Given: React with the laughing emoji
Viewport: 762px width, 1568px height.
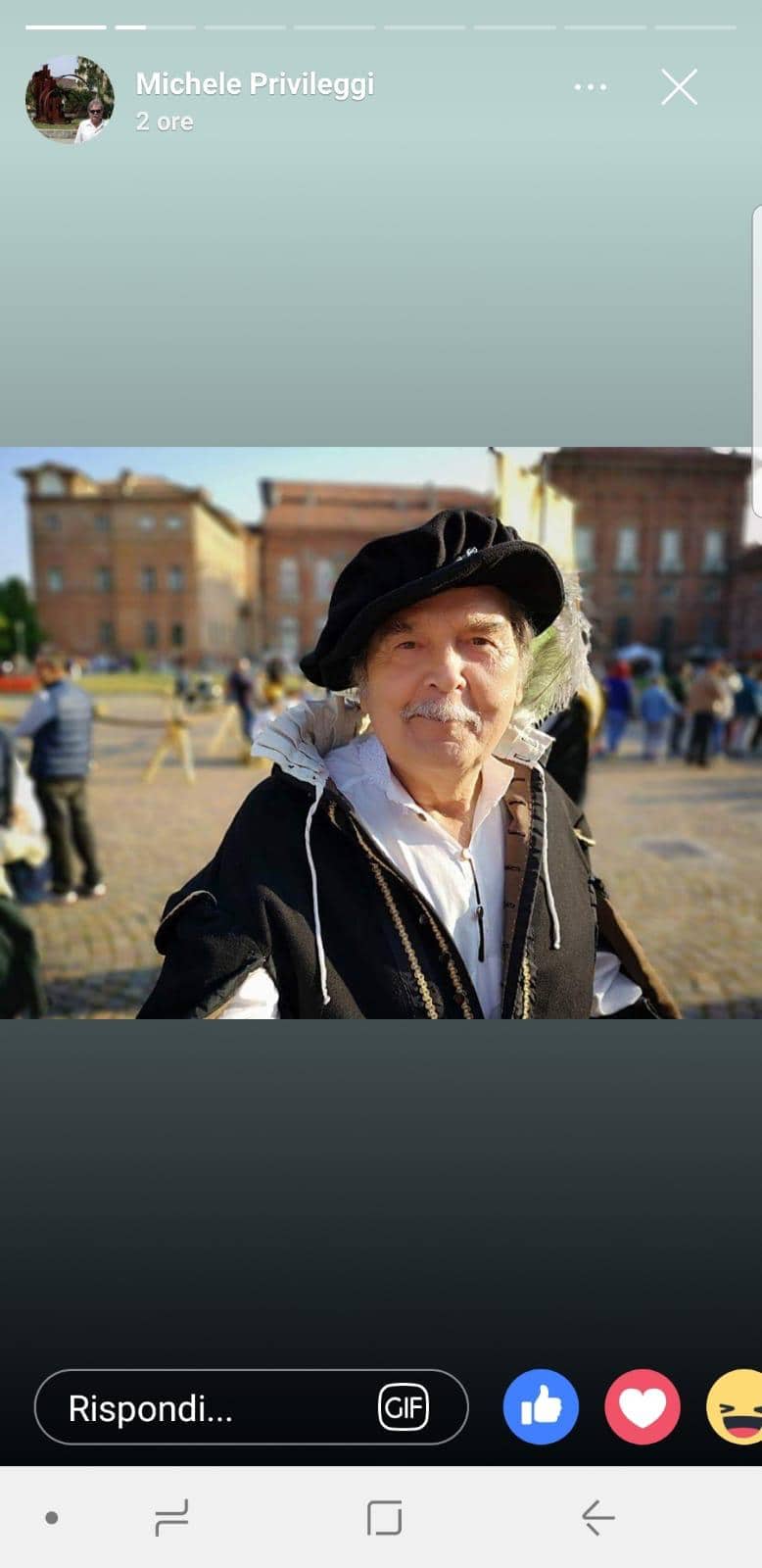Looking at the screenshot, I should pyautogui.click(x=736, y=1407).
